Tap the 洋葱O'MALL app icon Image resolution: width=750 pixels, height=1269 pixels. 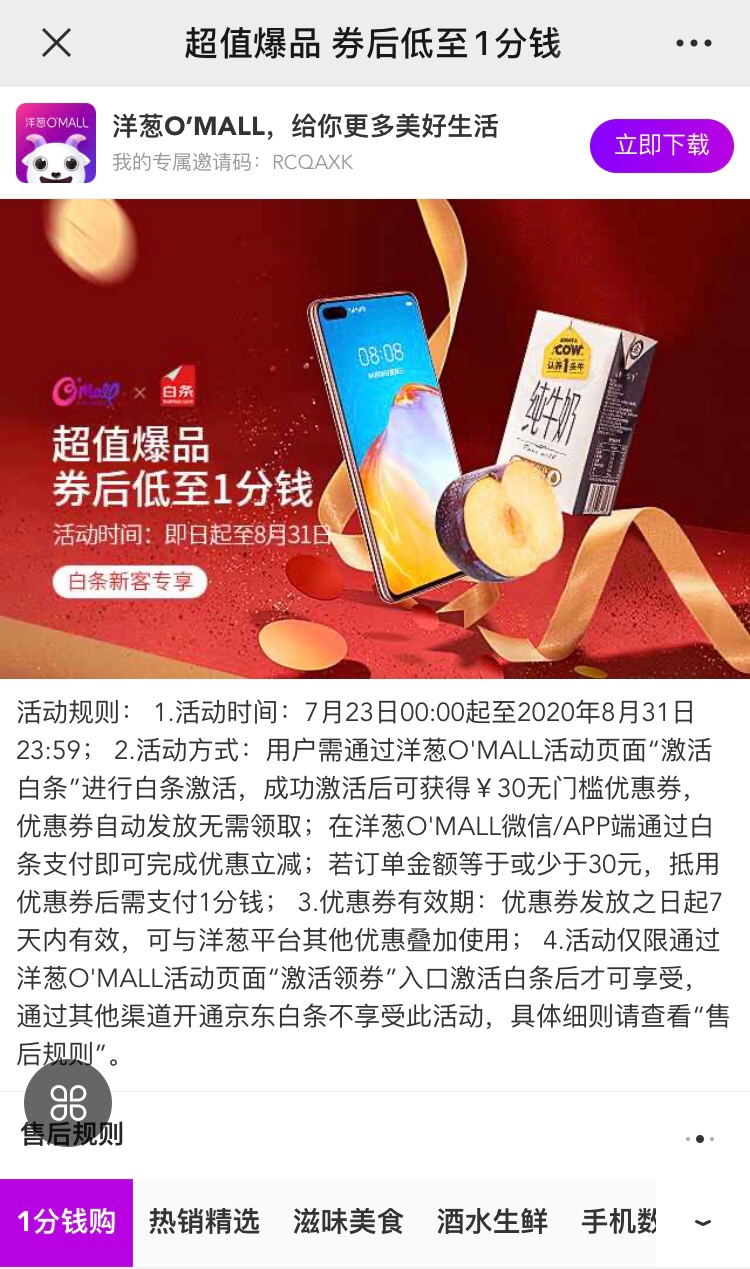click(x=56, y=143)
